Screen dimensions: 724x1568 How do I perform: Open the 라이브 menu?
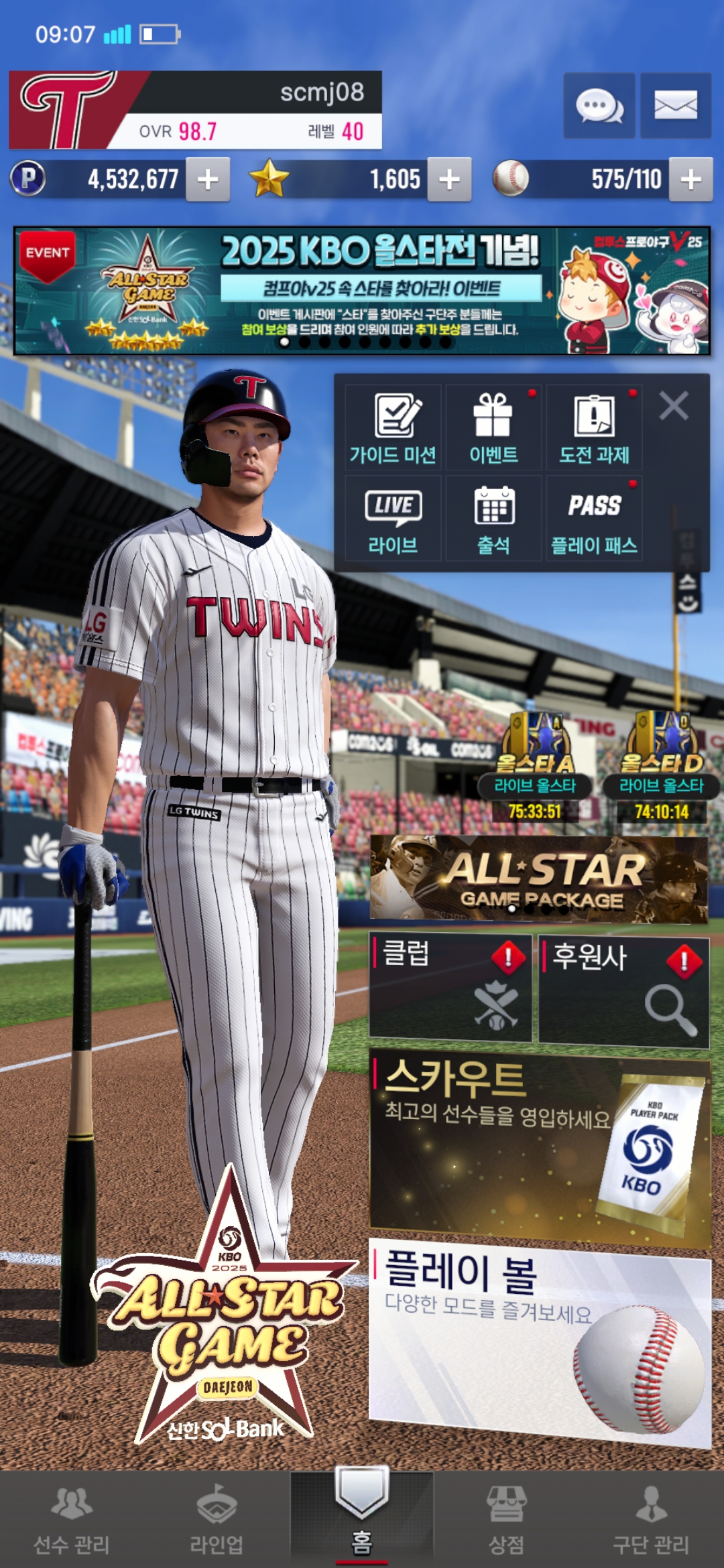(x=393, y=519)
